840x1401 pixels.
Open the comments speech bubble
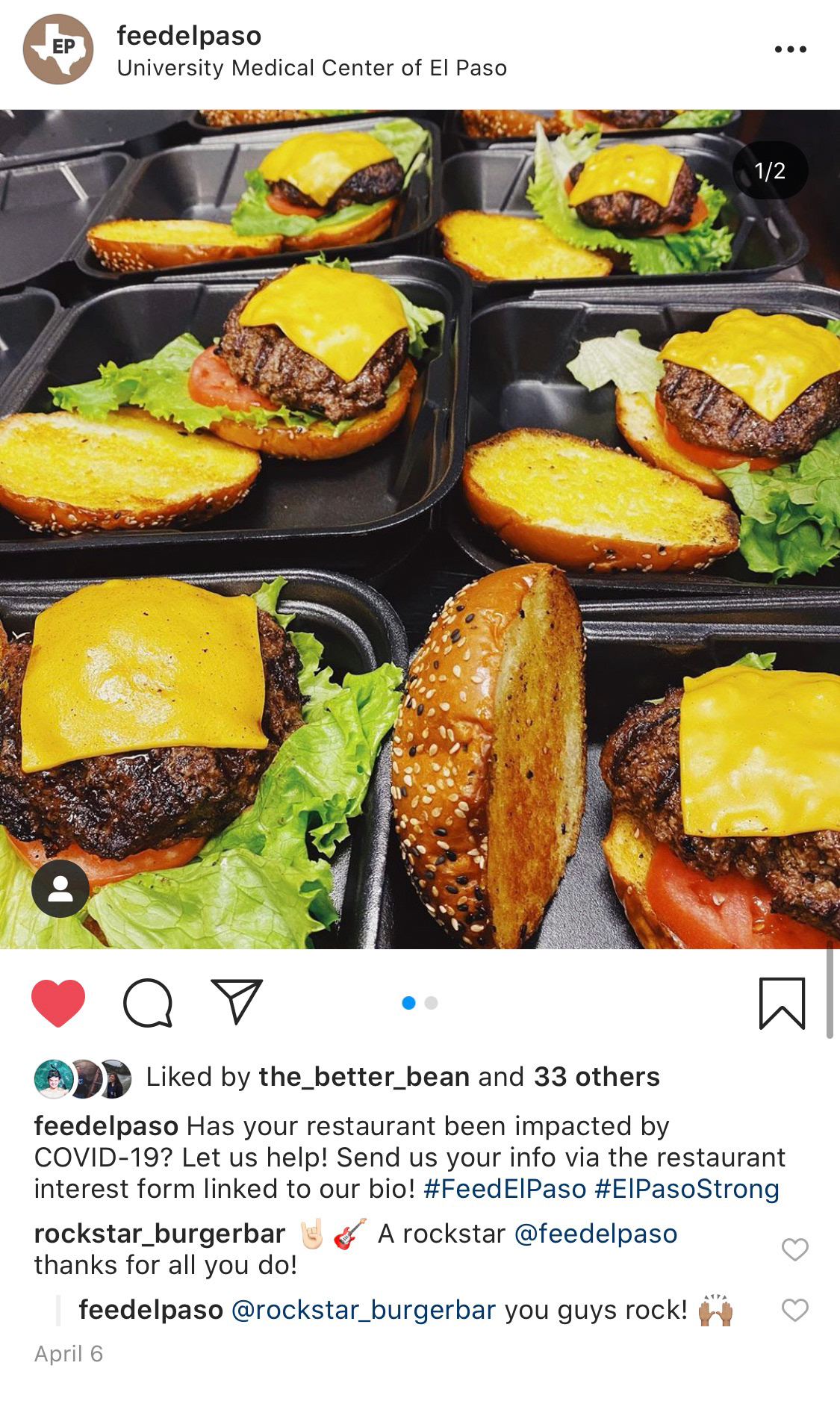(148, 1003)
